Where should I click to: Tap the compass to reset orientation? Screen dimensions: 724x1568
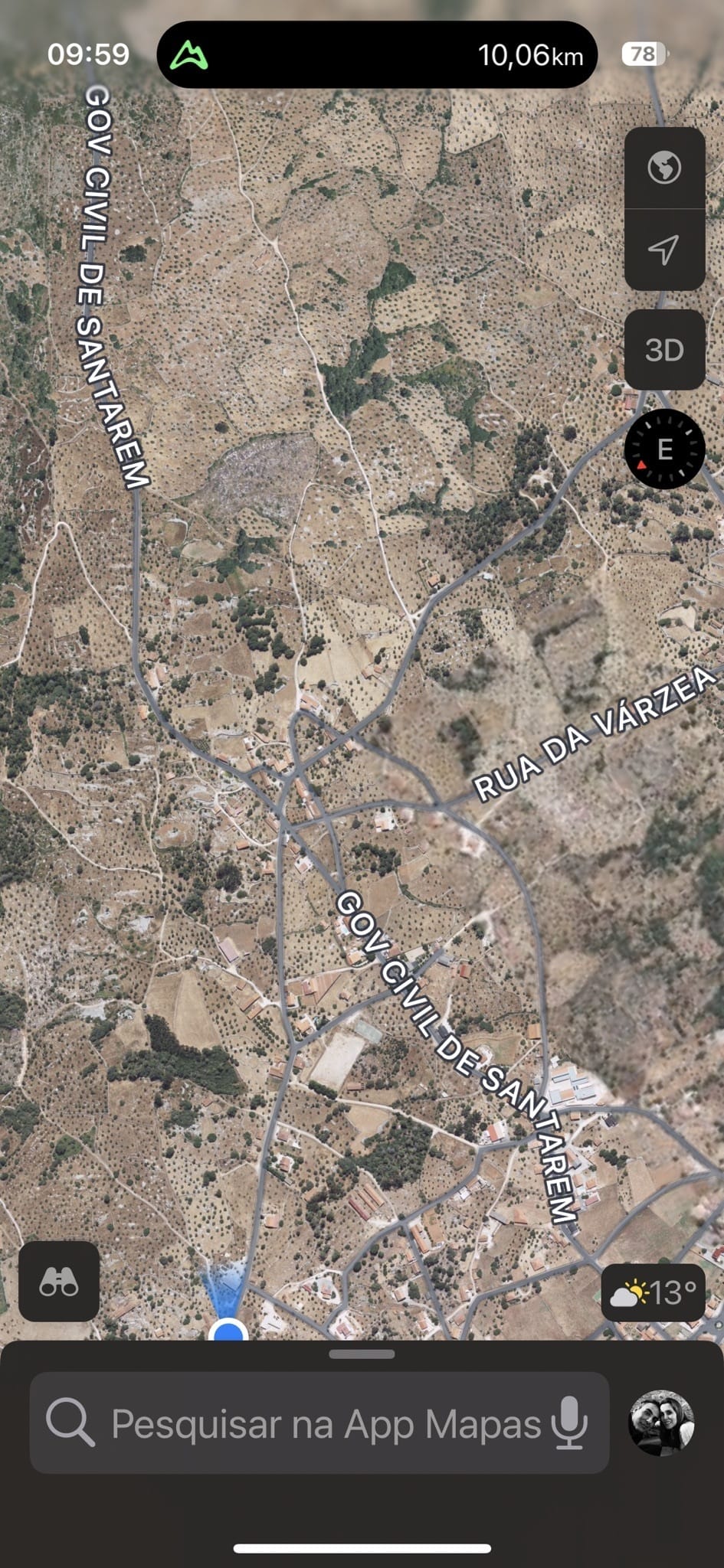(x=664, y=449)
